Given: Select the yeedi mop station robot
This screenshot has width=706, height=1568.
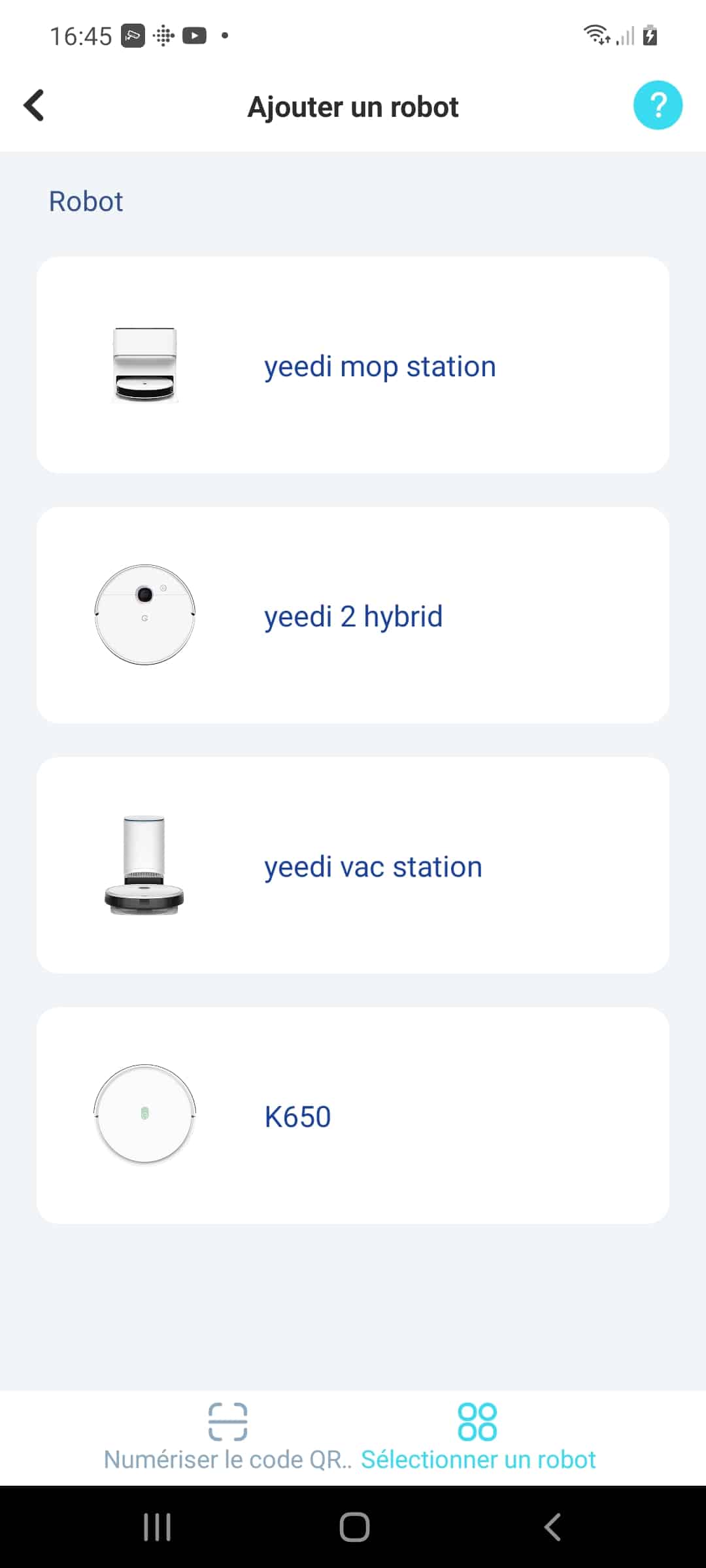Looking at the screenshot, I should pos(353,365).
